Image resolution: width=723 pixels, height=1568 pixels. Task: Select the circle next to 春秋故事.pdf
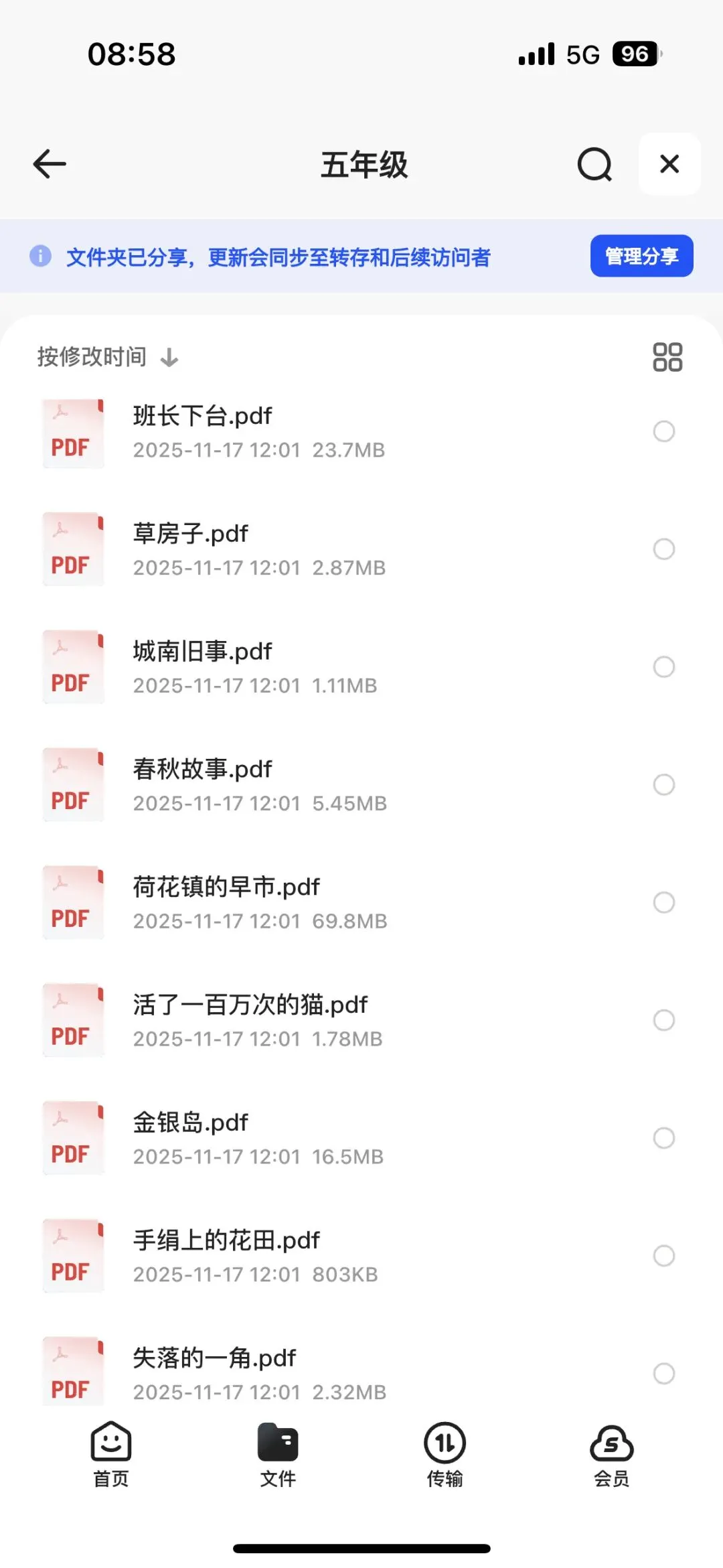click(x=663, y=784)
